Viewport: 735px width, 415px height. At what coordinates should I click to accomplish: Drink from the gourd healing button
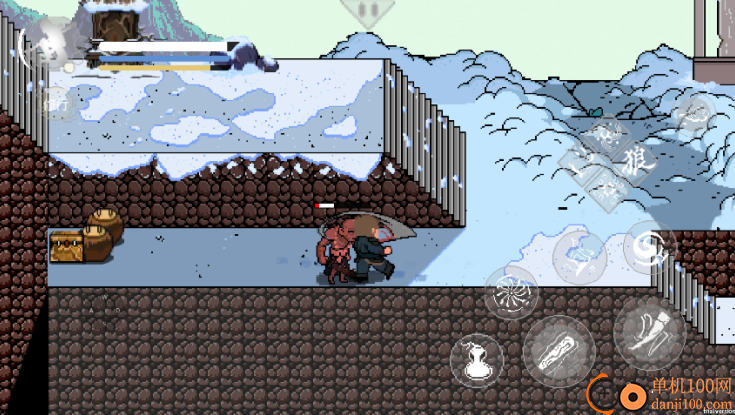(x=476, y=360)
